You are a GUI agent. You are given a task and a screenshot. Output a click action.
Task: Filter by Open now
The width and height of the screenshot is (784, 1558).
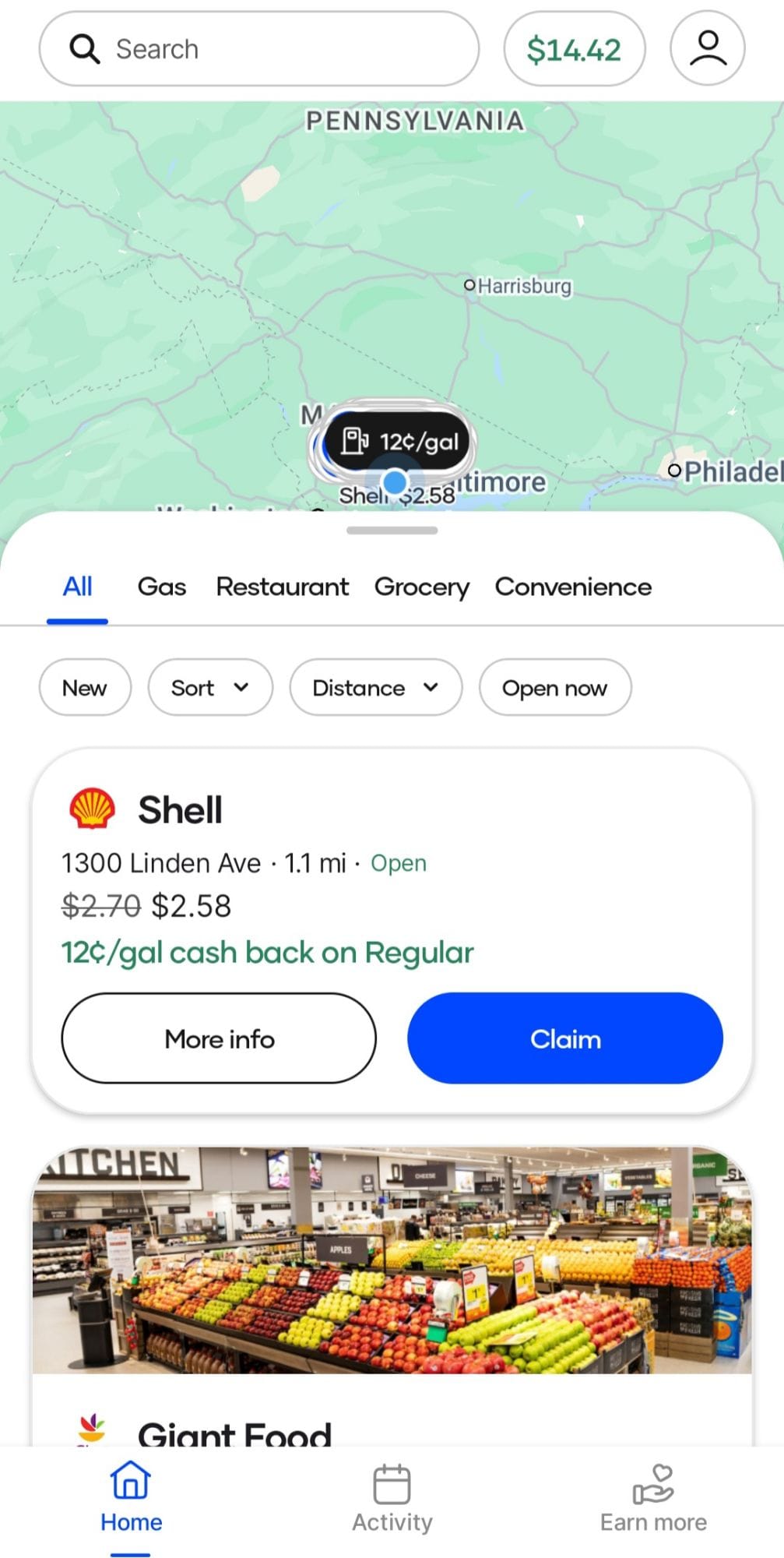[x=554, y=688]
